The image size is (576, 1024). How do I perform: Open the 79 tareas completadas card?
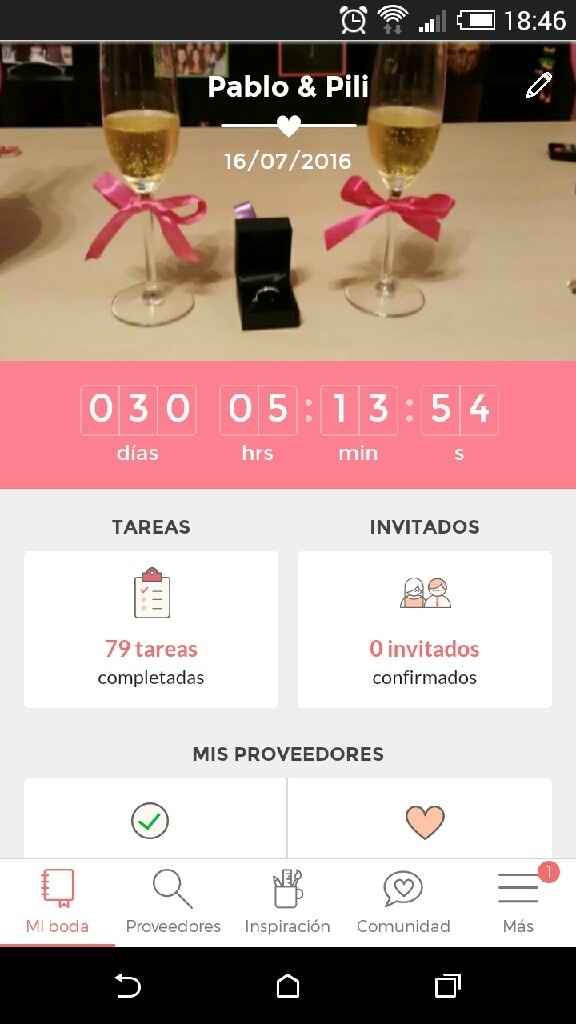click(x=151, y=629)
